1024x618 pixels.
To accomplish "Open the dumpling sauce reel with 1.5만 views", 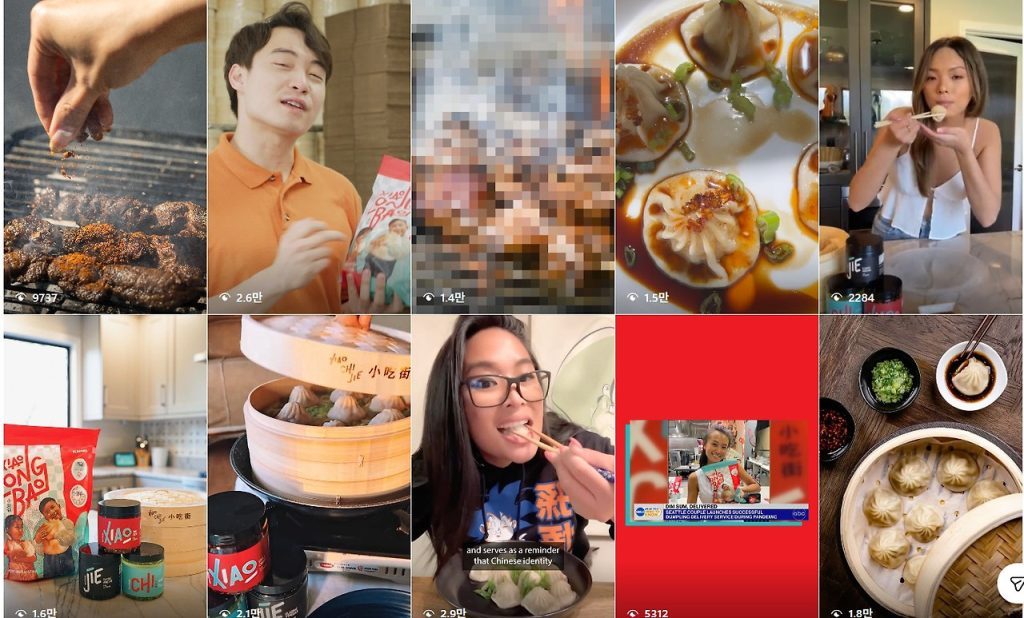I will pyautogui.click(x=716, y=157).
